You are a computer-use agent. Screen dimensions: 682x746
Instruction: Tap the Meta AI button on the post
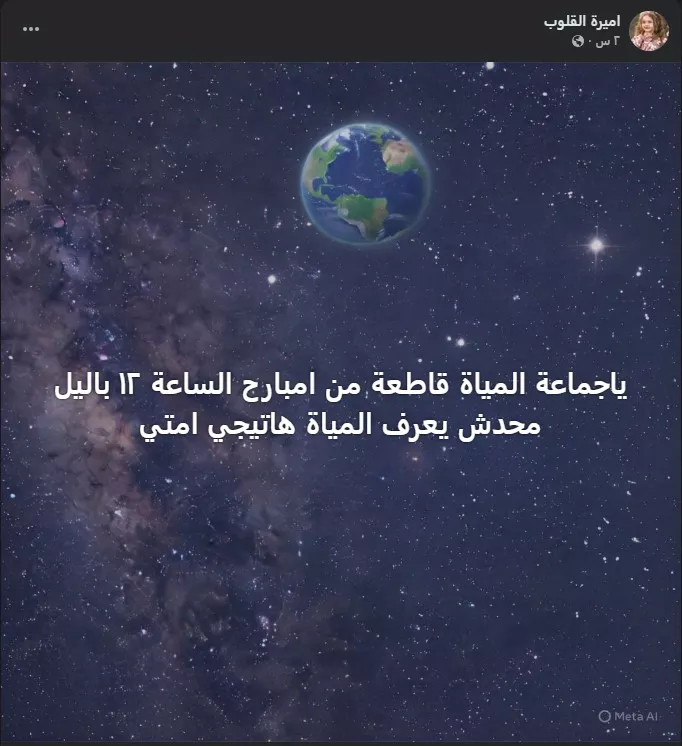click(x=628, y=716)
